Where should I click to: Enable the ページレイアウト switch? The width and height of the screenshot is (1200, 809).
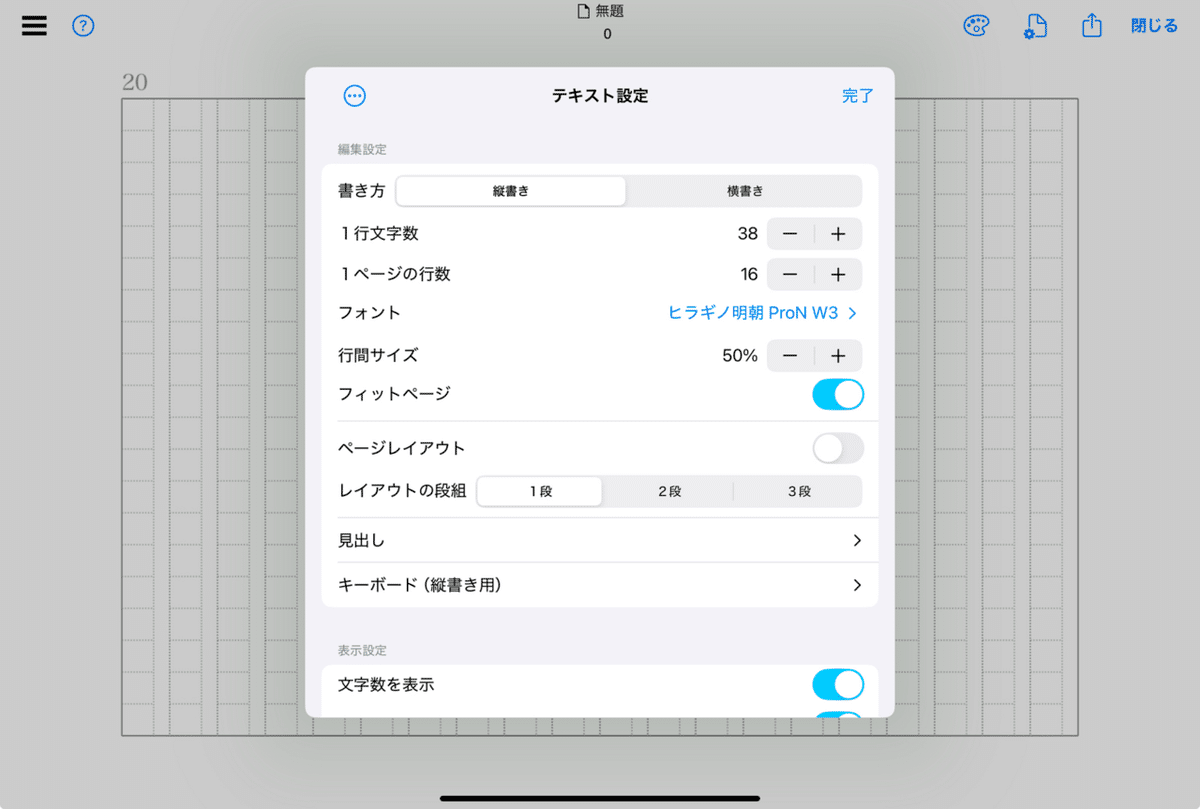837,449
